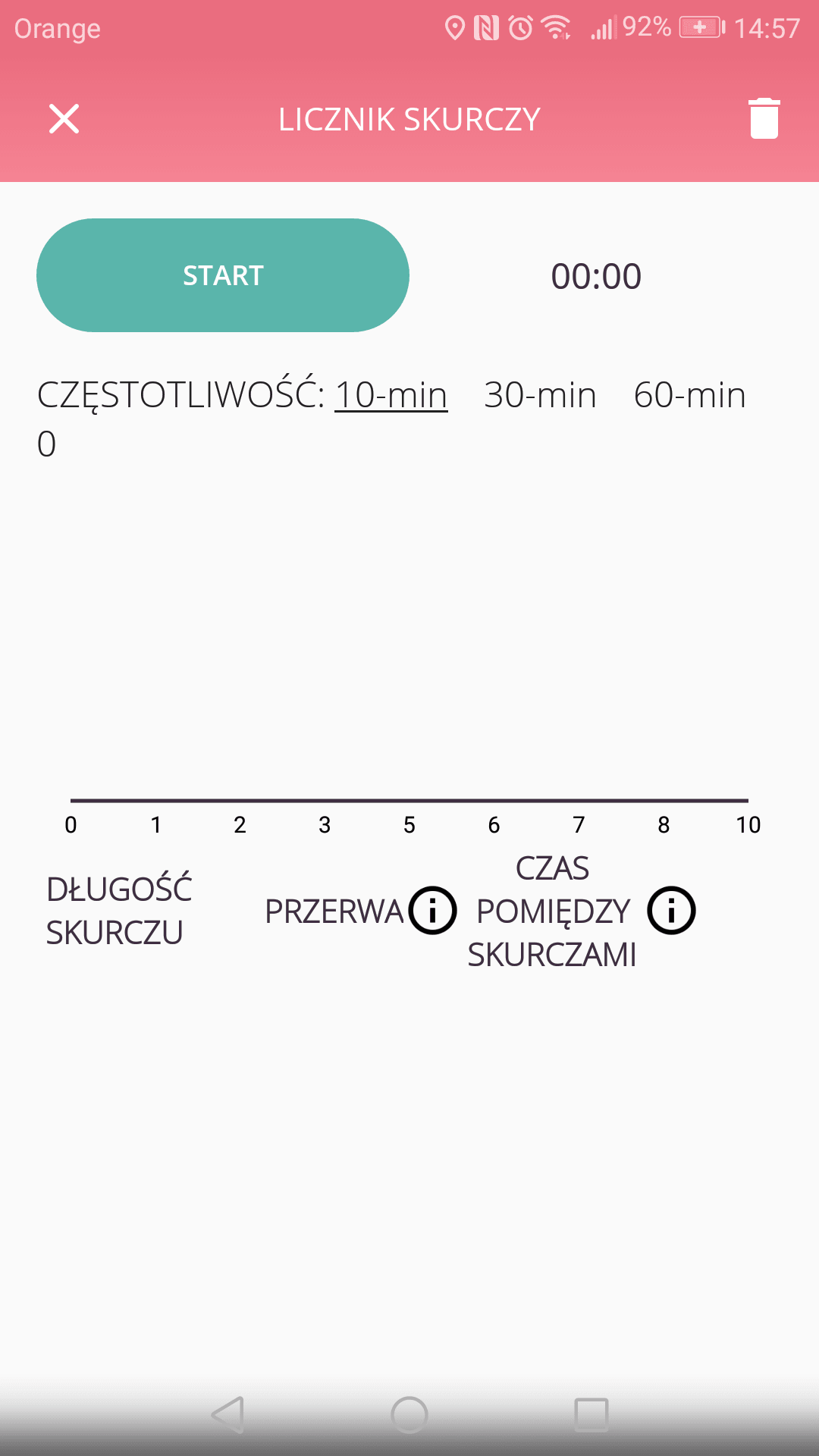Switch frequency to 60-min

coord(689,395)
